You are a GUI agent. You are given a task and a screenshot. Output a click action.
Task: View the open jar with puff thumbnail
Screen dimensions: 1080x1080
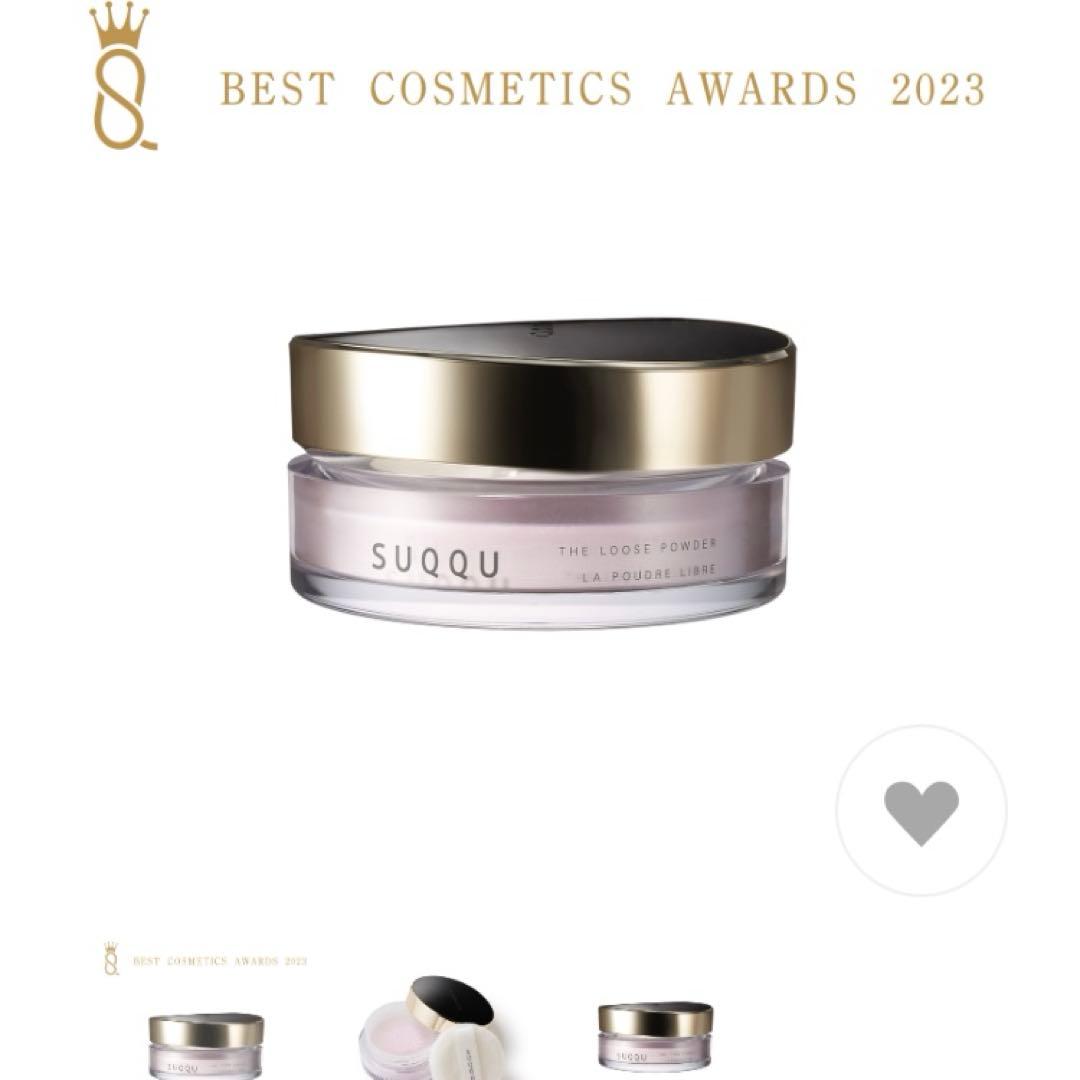[x=431, y=1030]
